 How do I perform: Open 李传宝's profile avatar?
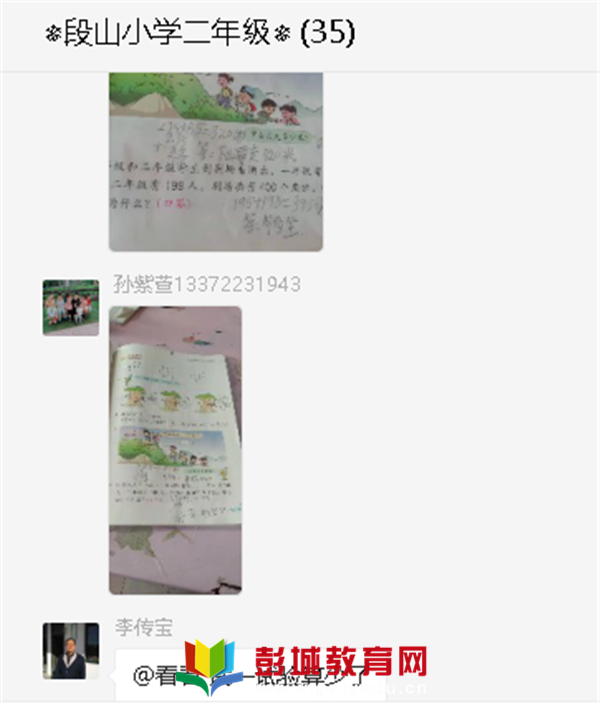[70, 651]
